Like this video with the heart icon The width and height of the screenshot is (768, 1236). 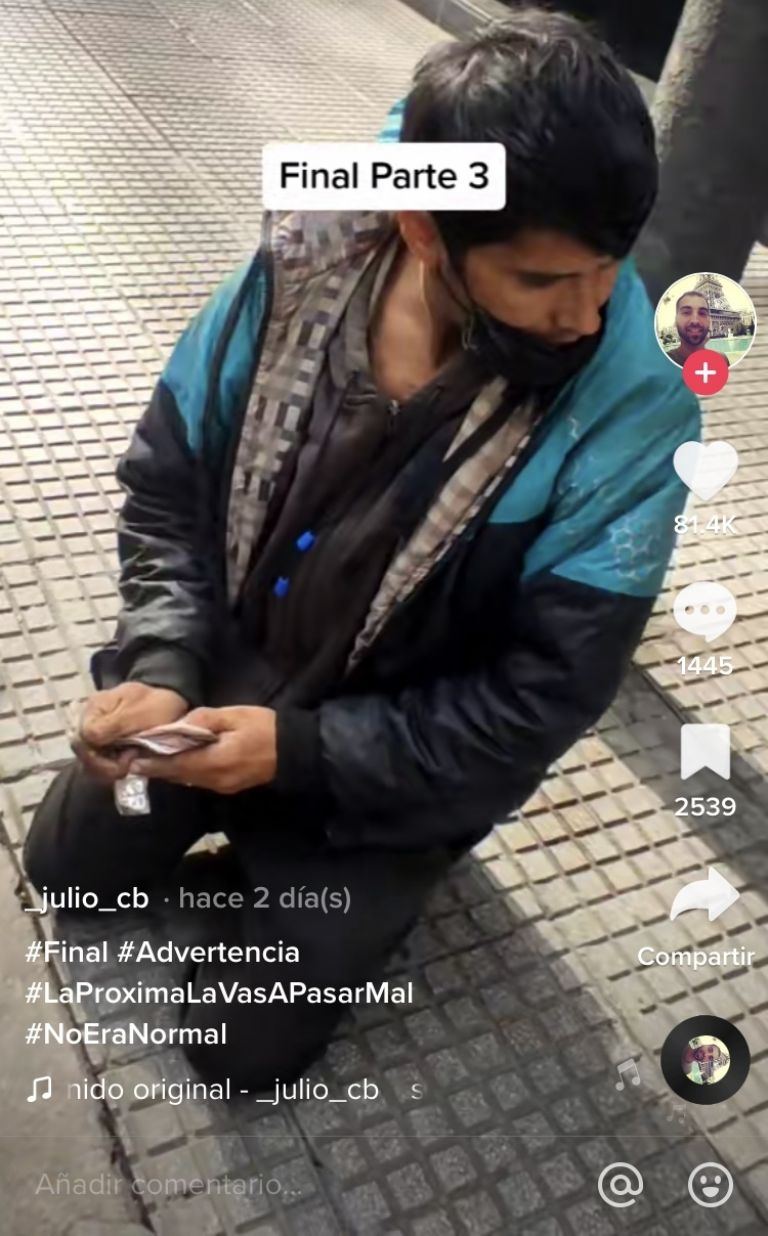[705, 469]
